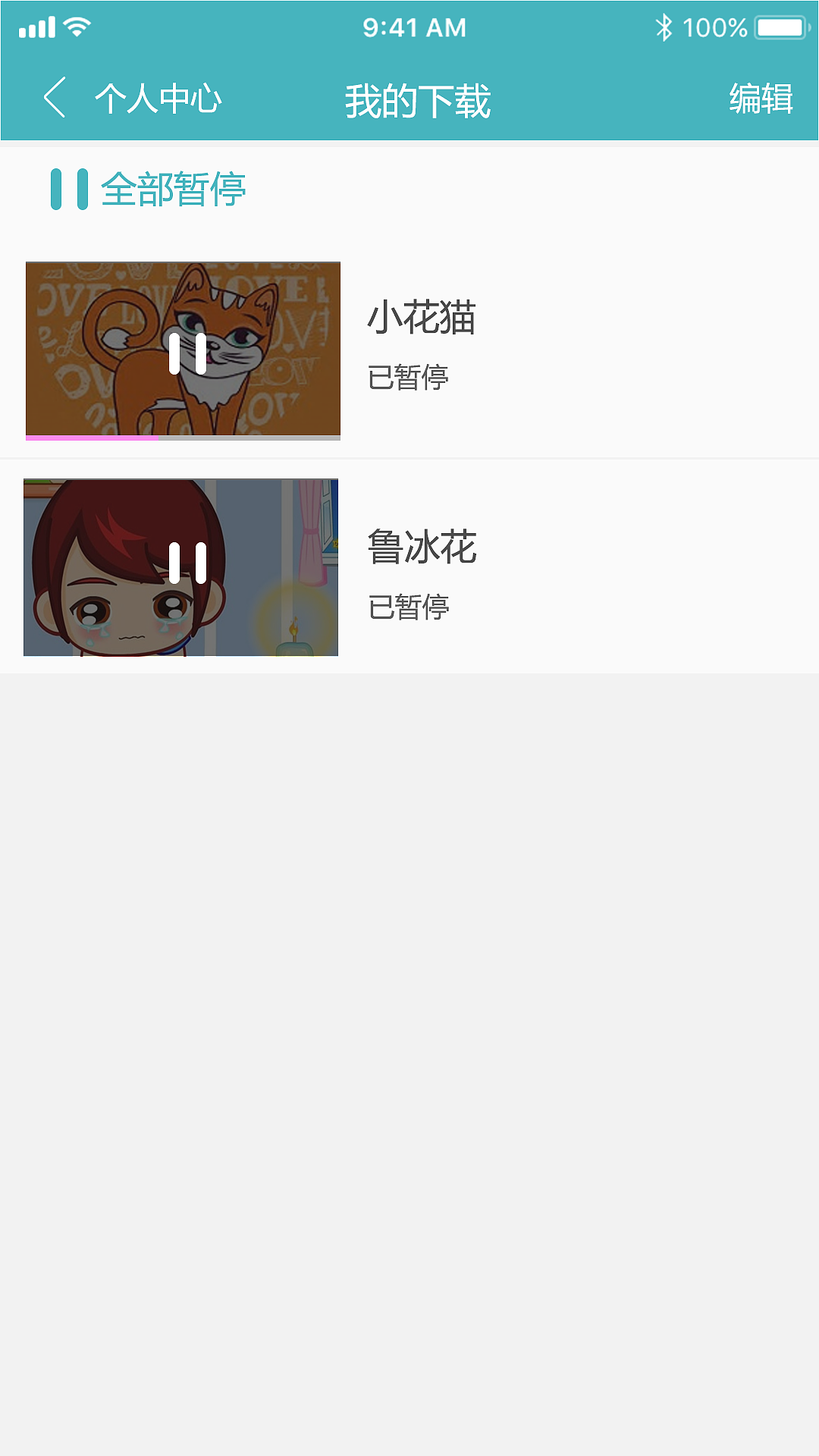The image size is (819, 1456).
Task: Open 个人中心 from the top bar
Action: point(159,98)
